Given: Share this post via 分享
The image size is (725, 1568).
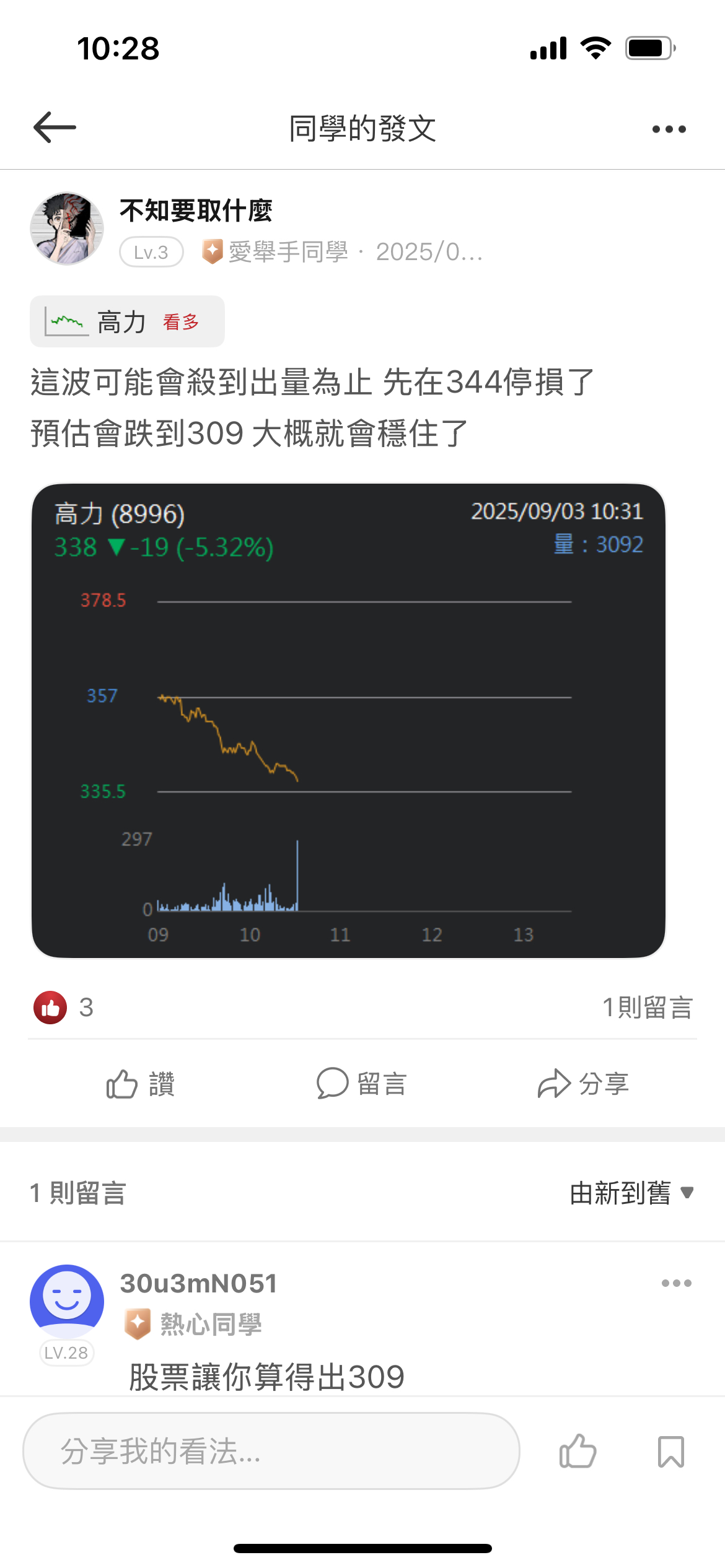Looking at the screenshot, I should pos(583,1084).
